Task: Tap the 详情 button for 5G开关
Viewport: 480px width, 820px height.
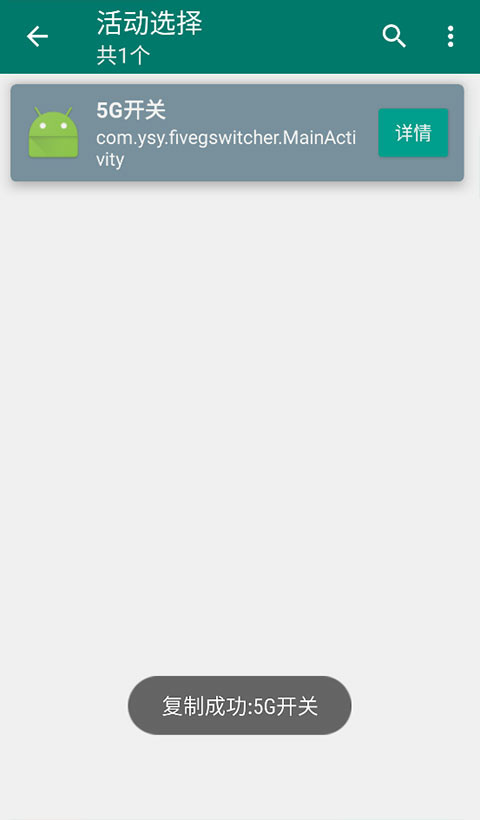Action: click(x=413, y=133)
